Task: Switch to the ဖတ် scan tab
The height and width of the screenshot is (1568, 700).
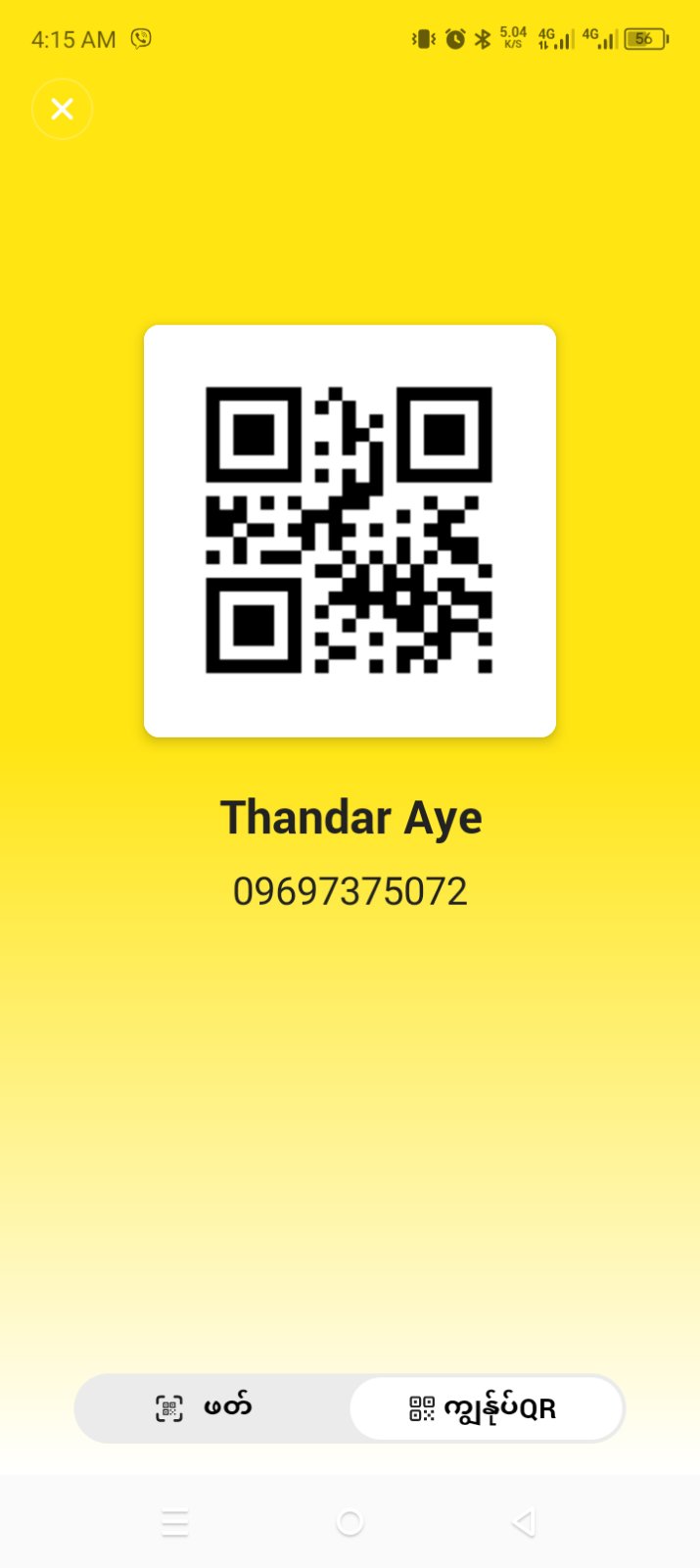Action: click(211, 1408)
